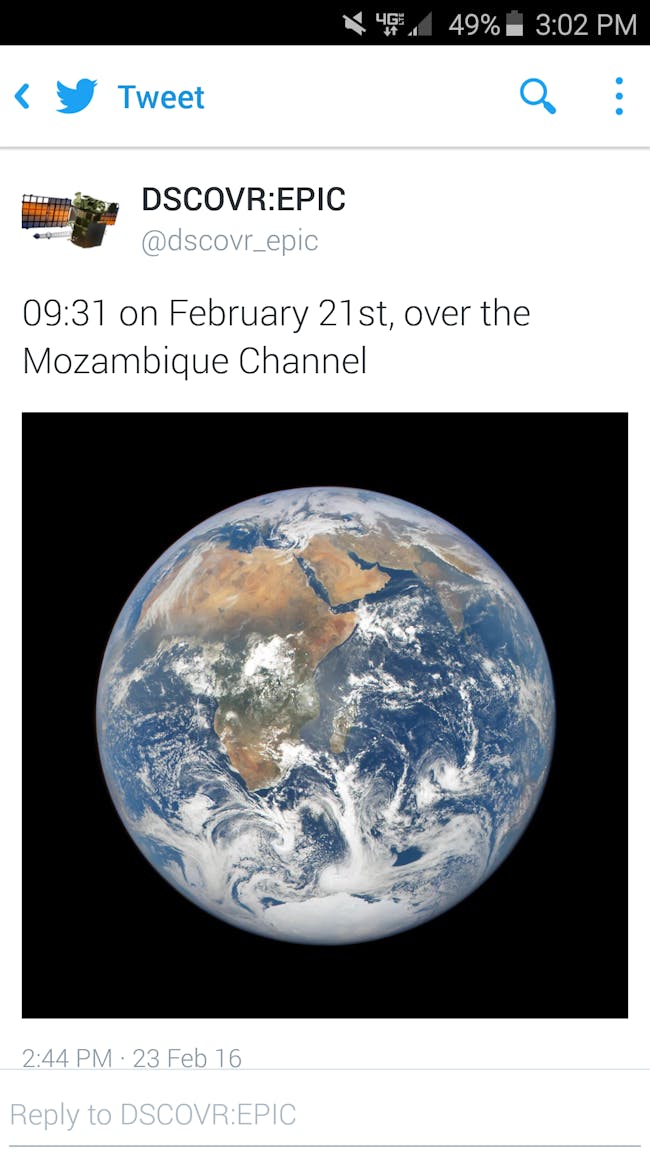The height and width of the screenshot is (1156, 650).
Task: View the @dscovr_epic profile handle
Action: [x=229, y=241]
